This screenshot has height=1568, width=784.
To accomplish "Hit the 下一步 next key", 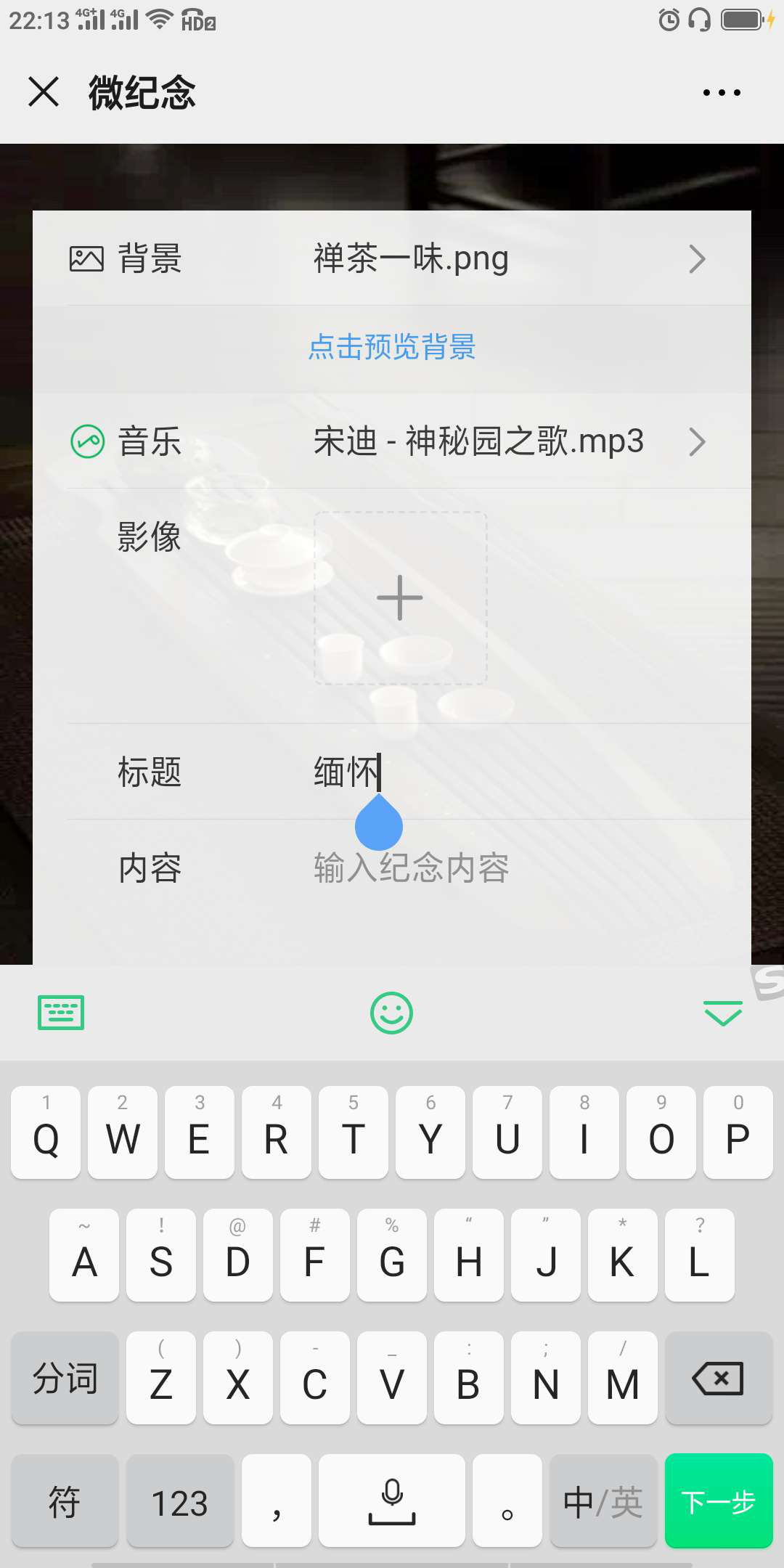I will [x=719, y=1501].
